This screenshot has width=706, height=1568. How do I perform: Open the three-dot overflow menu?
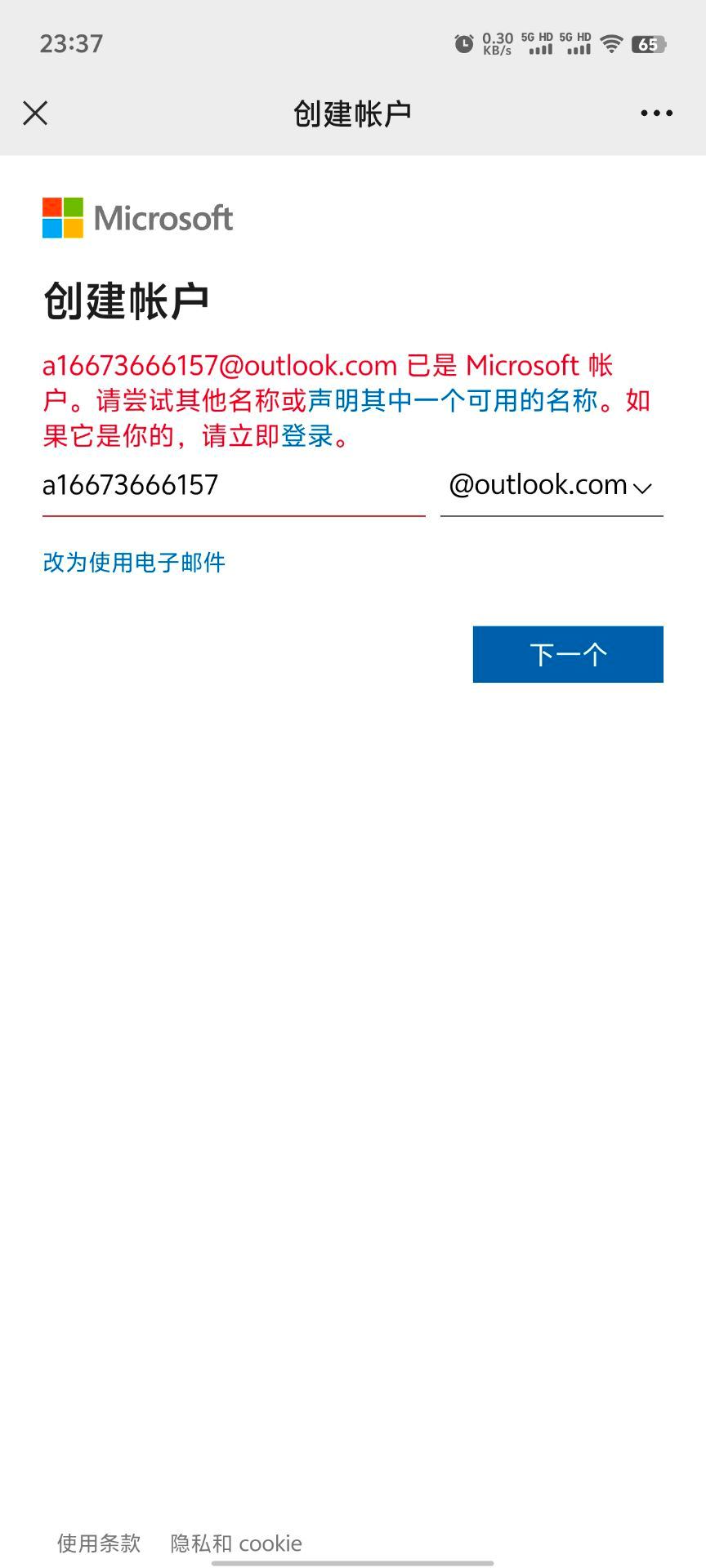point(656,114)
